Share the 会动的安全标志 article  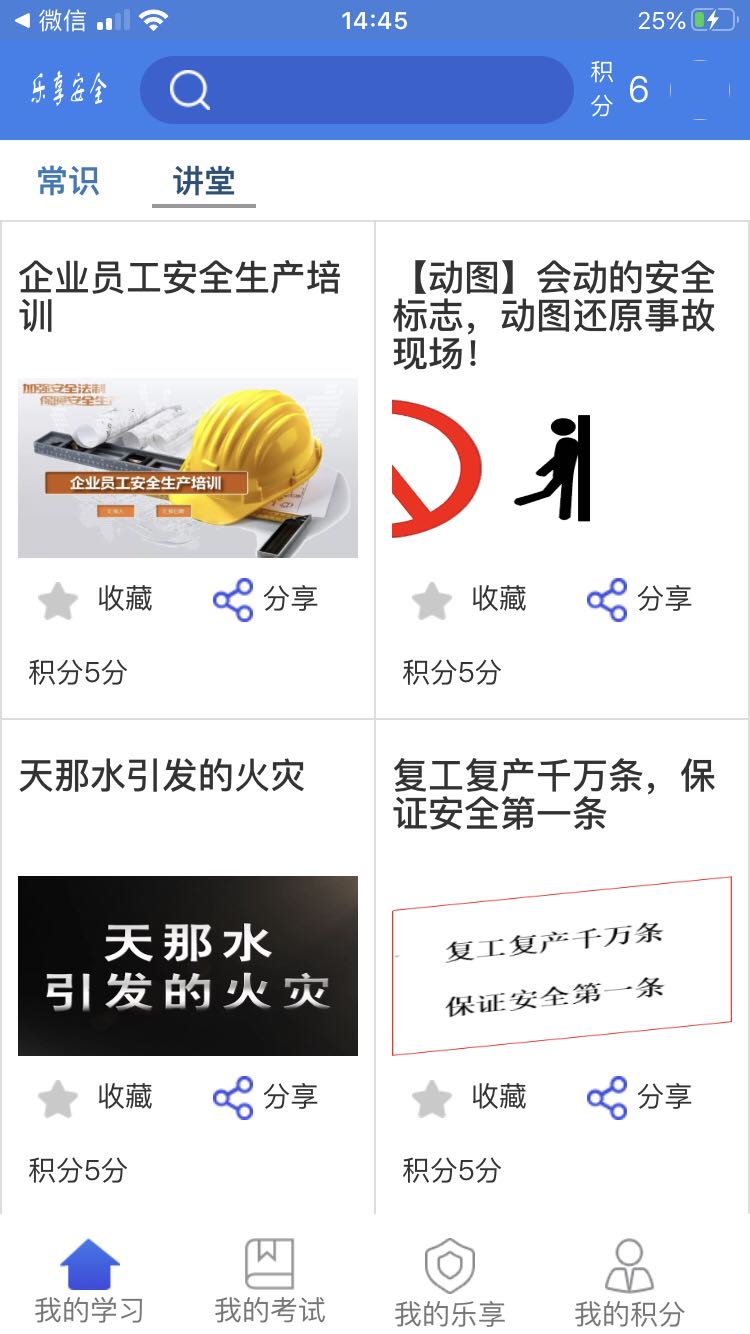[639, 600]
